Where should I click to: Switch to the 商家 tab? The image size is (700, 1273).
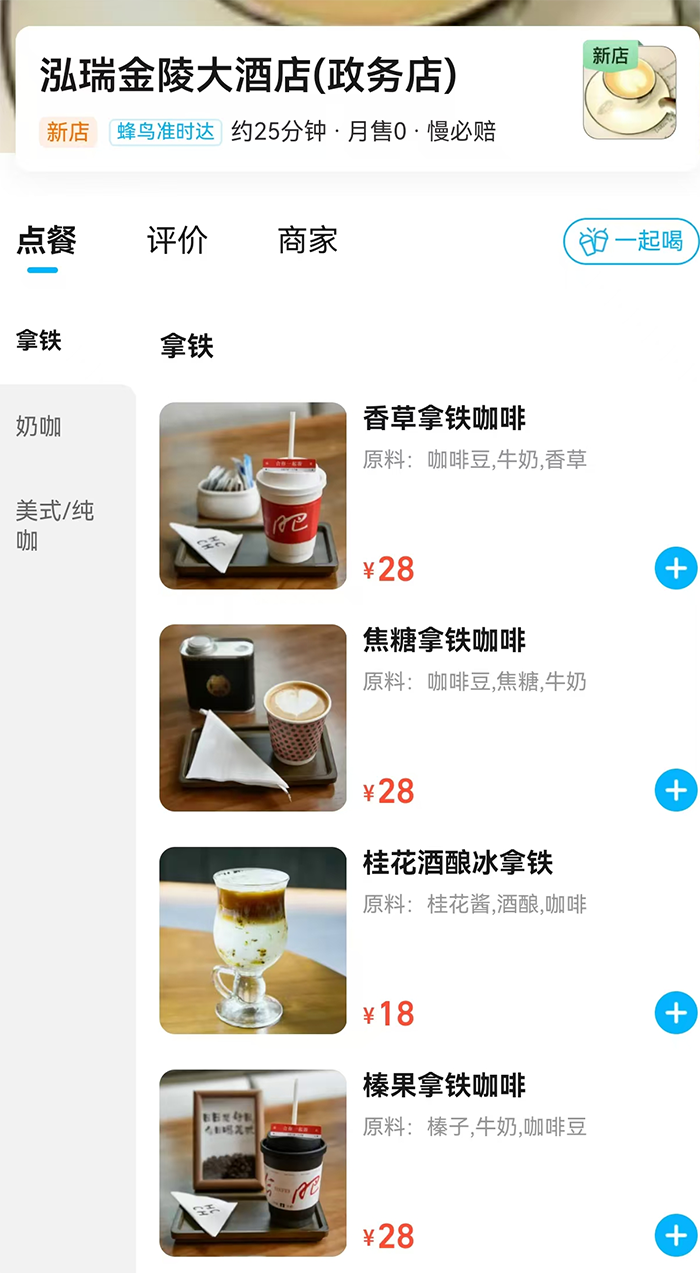point(307,240)
